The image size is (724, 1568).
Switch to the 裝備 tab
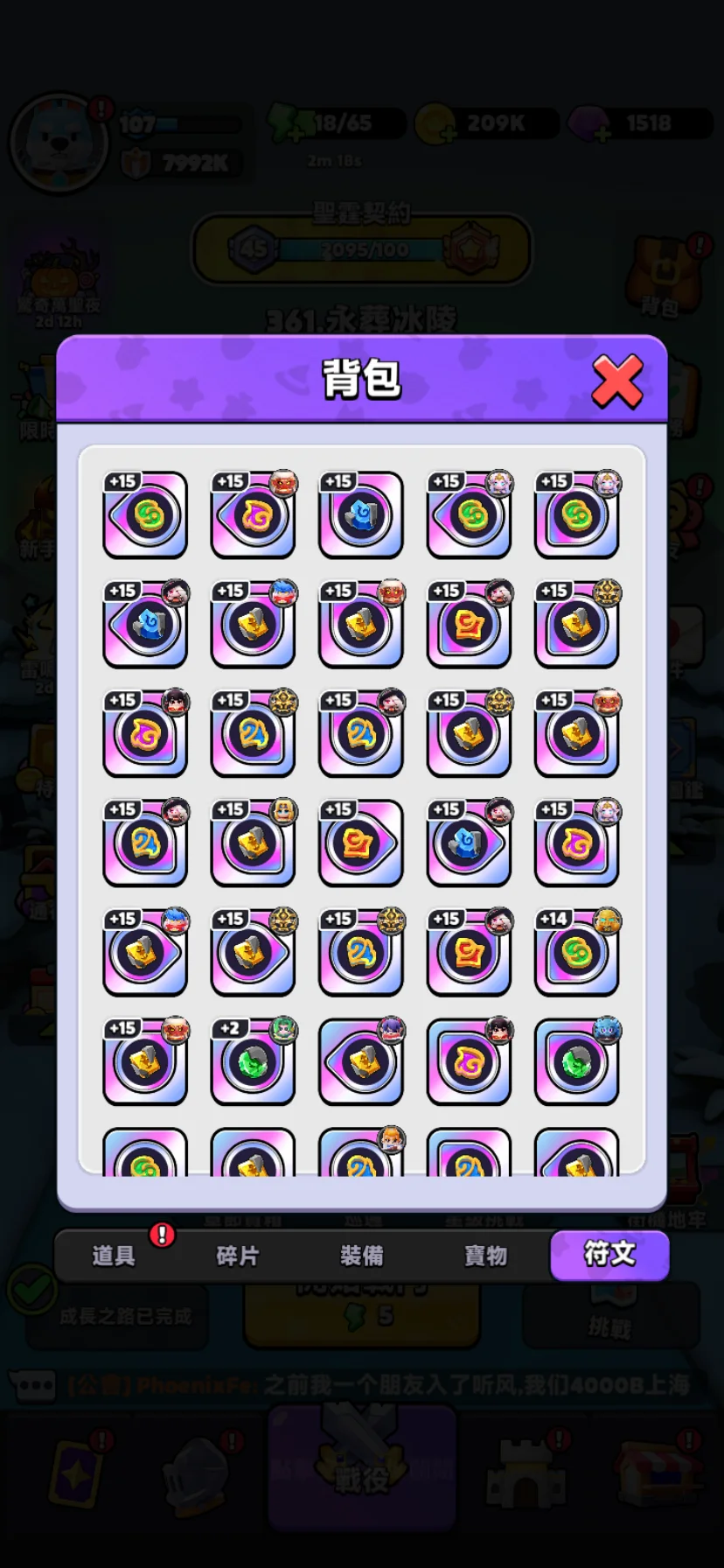point(361,1256)
